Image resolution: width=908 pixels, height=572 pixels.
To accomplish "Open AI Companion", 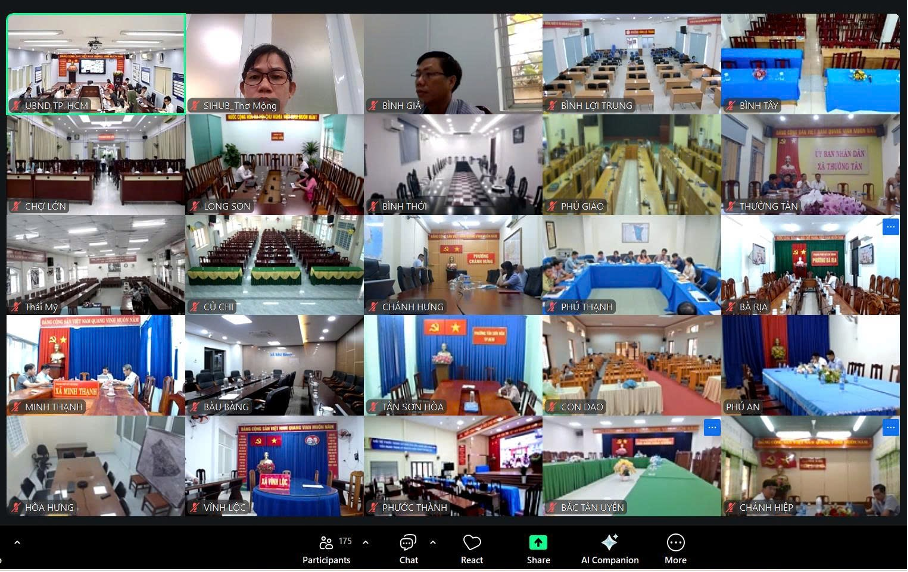I will (x=609, y=547).
